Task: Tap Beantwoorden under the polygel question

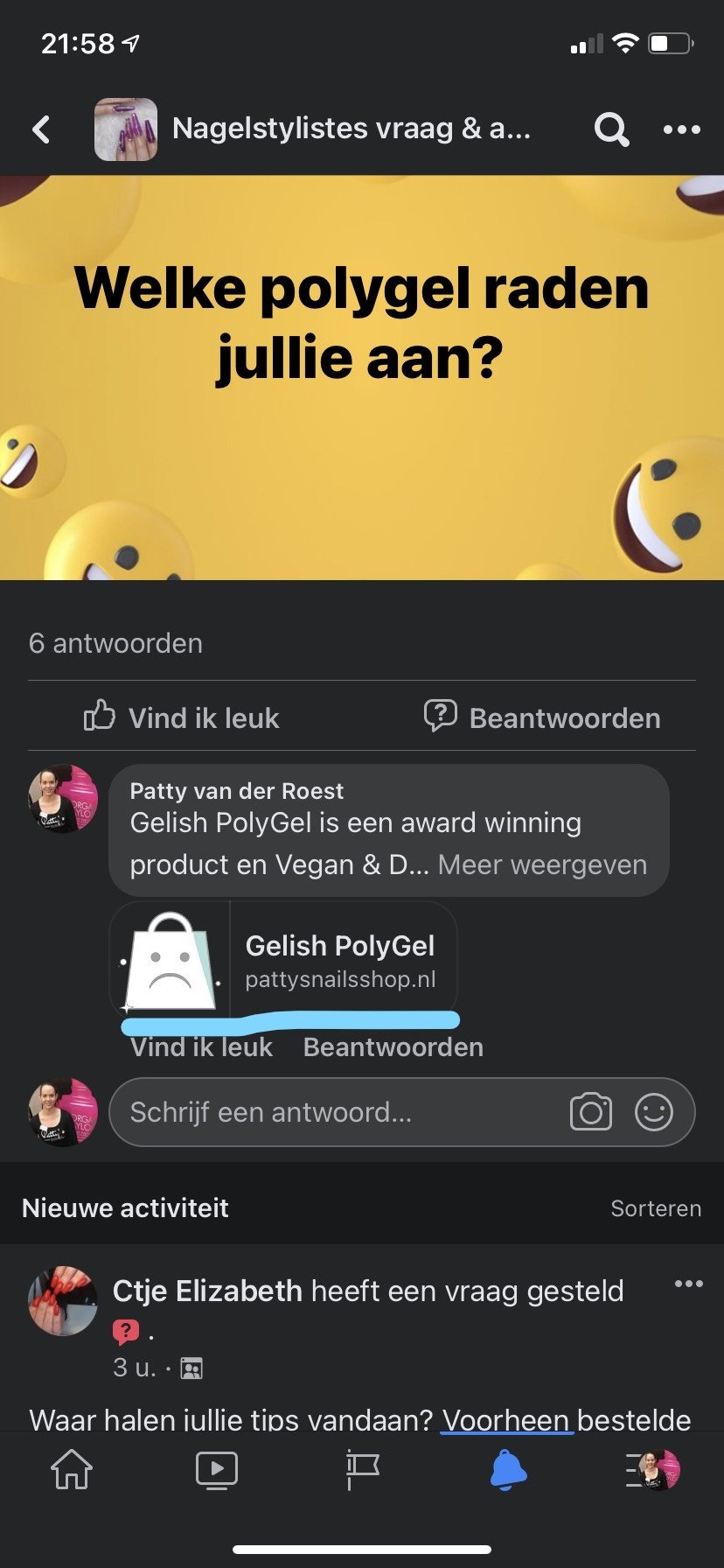Action: click(x=542, y=717)
